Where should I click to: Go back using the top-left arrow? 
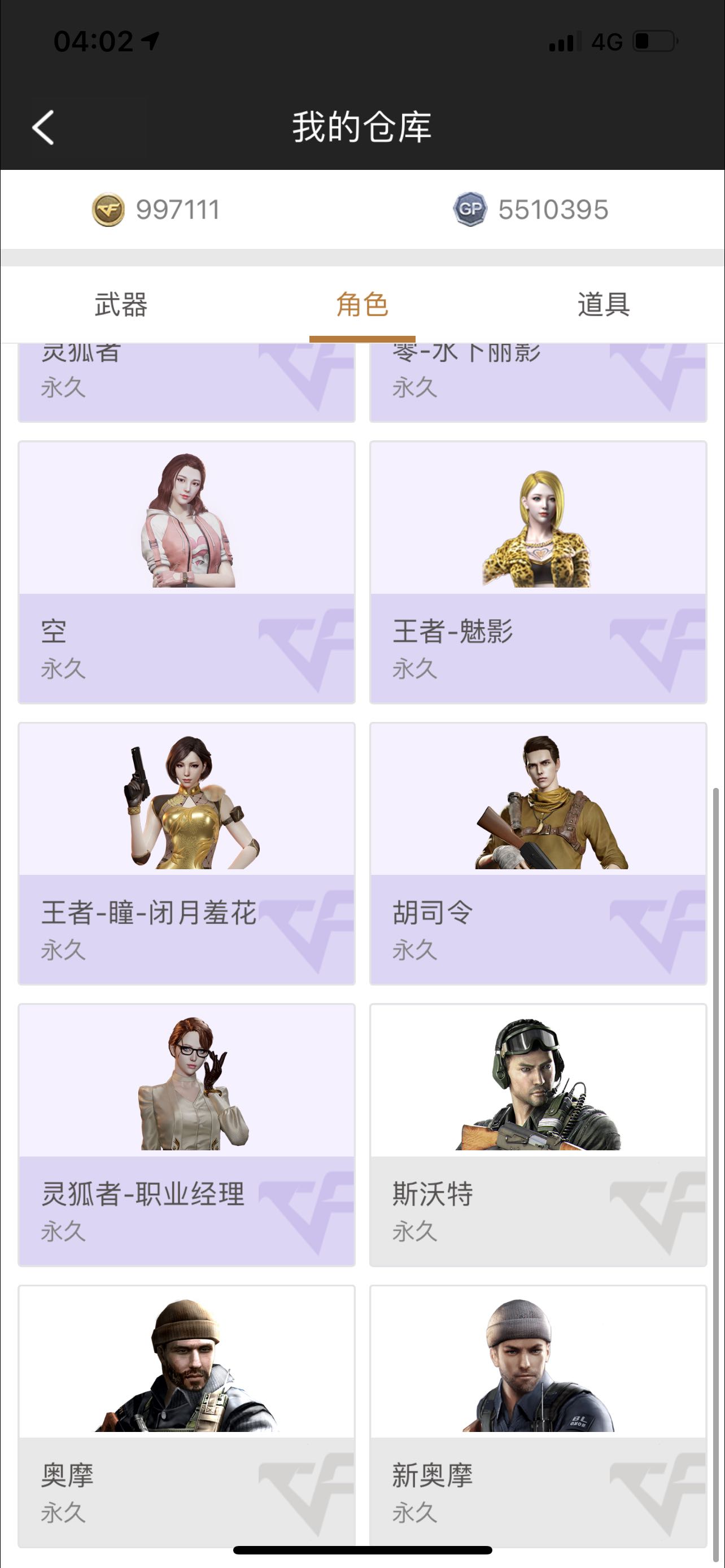coord(43,127)
